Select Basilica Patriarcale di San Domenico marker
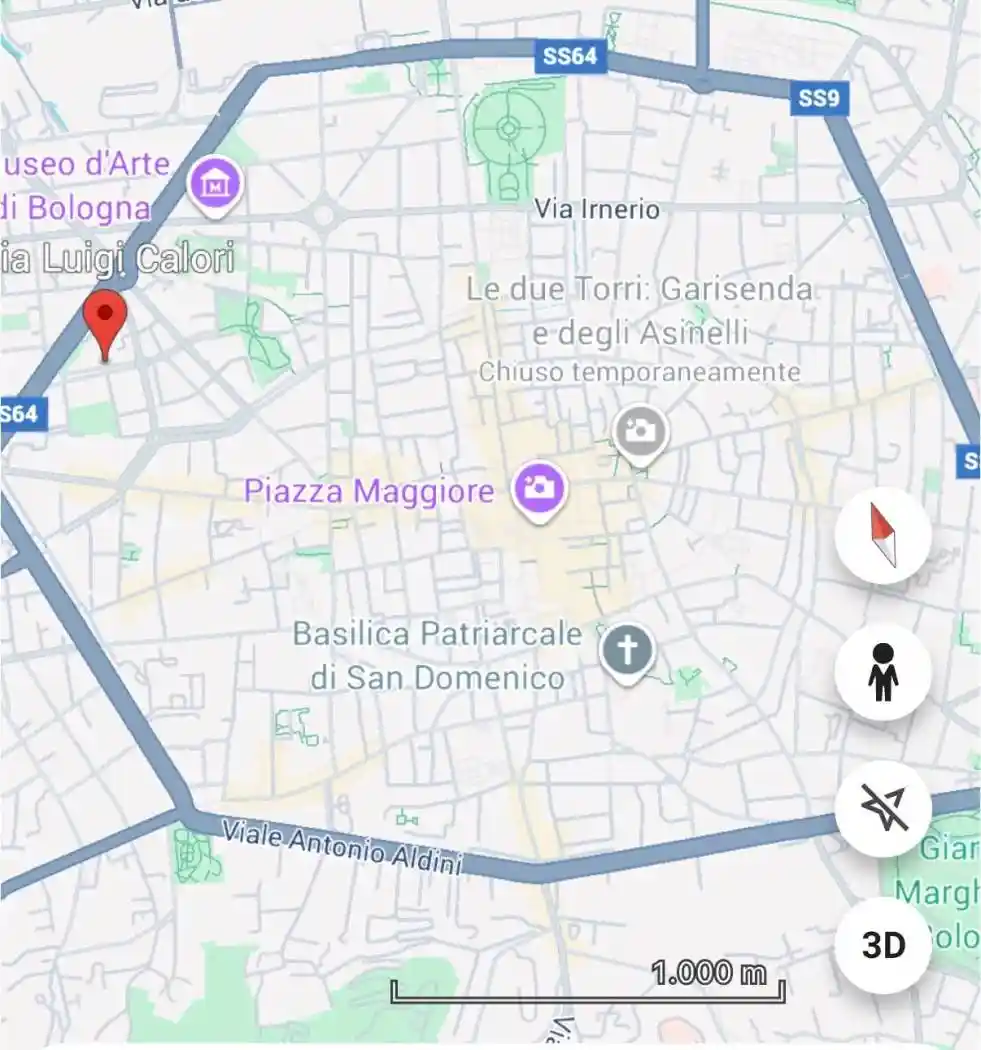Screen dimensions: 981x1050 [627, 652]
